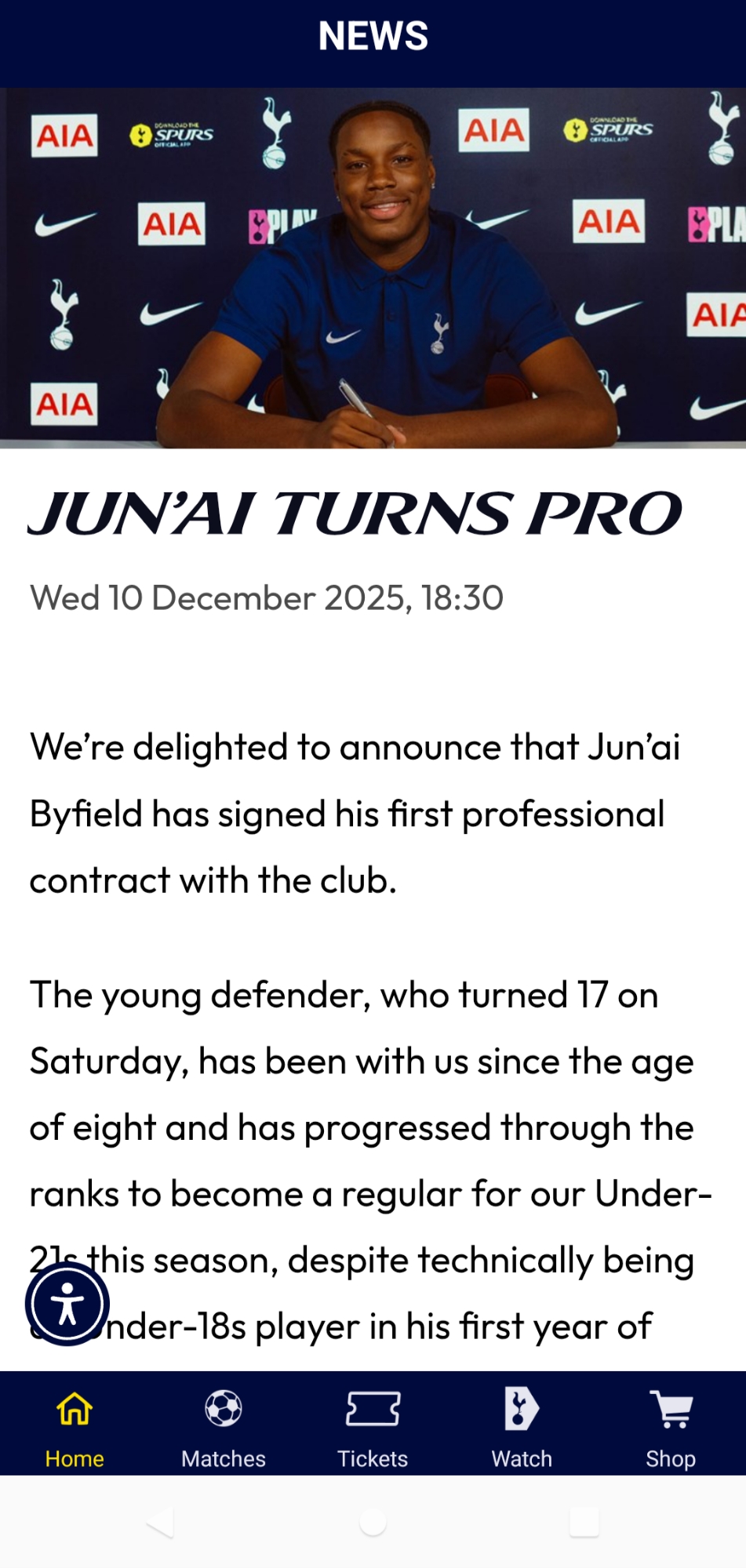Go to the Home tab
Screen dimensions: 746x1568
coord(75,1425)
